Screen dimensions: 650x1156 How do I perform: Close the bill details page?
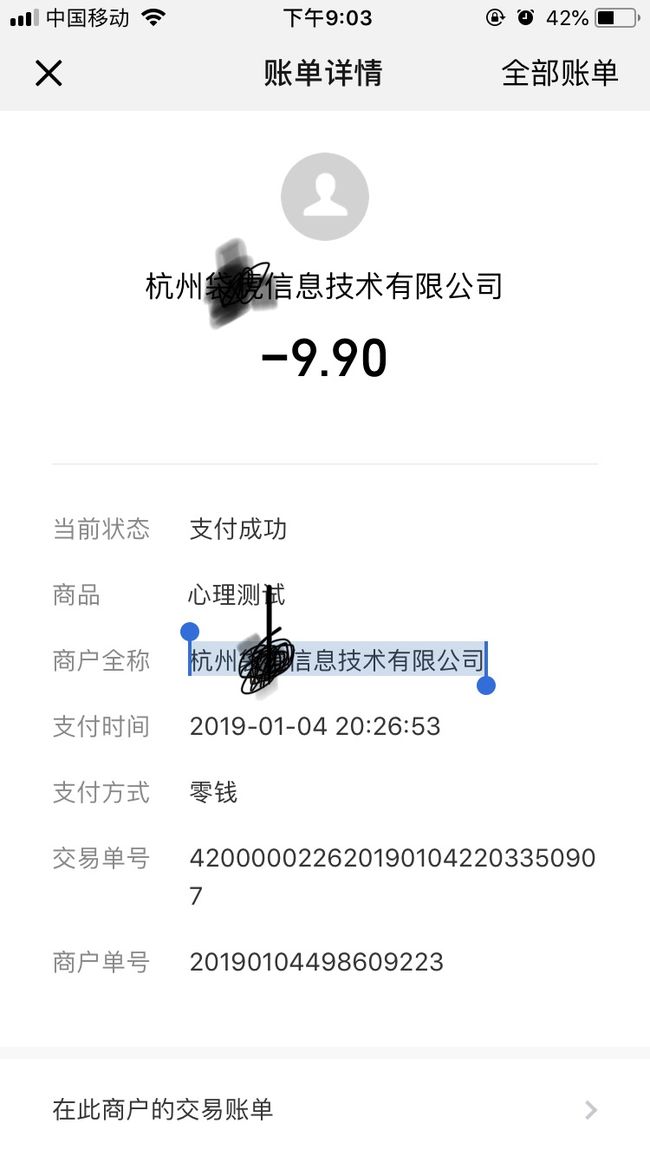(49, 73)
